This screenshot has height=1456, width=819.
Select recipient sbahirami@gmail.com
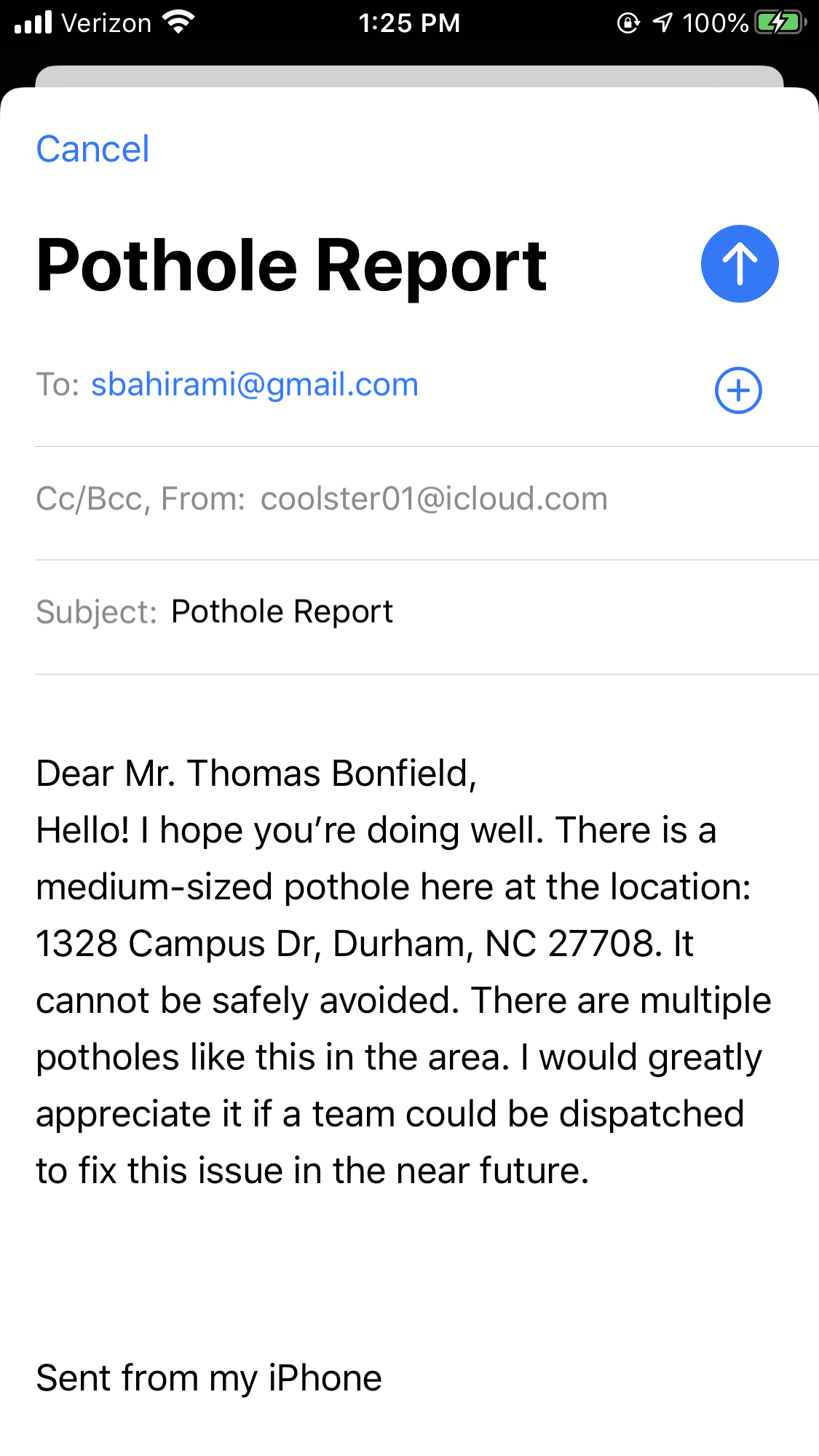[254, 384]
